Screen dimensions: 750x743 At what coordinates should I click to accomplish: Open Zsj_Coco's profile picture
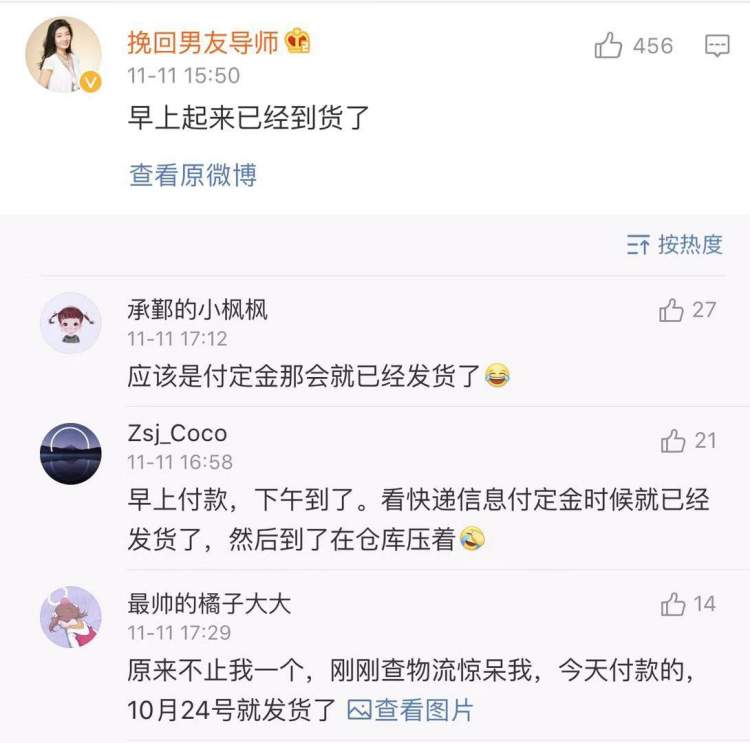(70, 453)
